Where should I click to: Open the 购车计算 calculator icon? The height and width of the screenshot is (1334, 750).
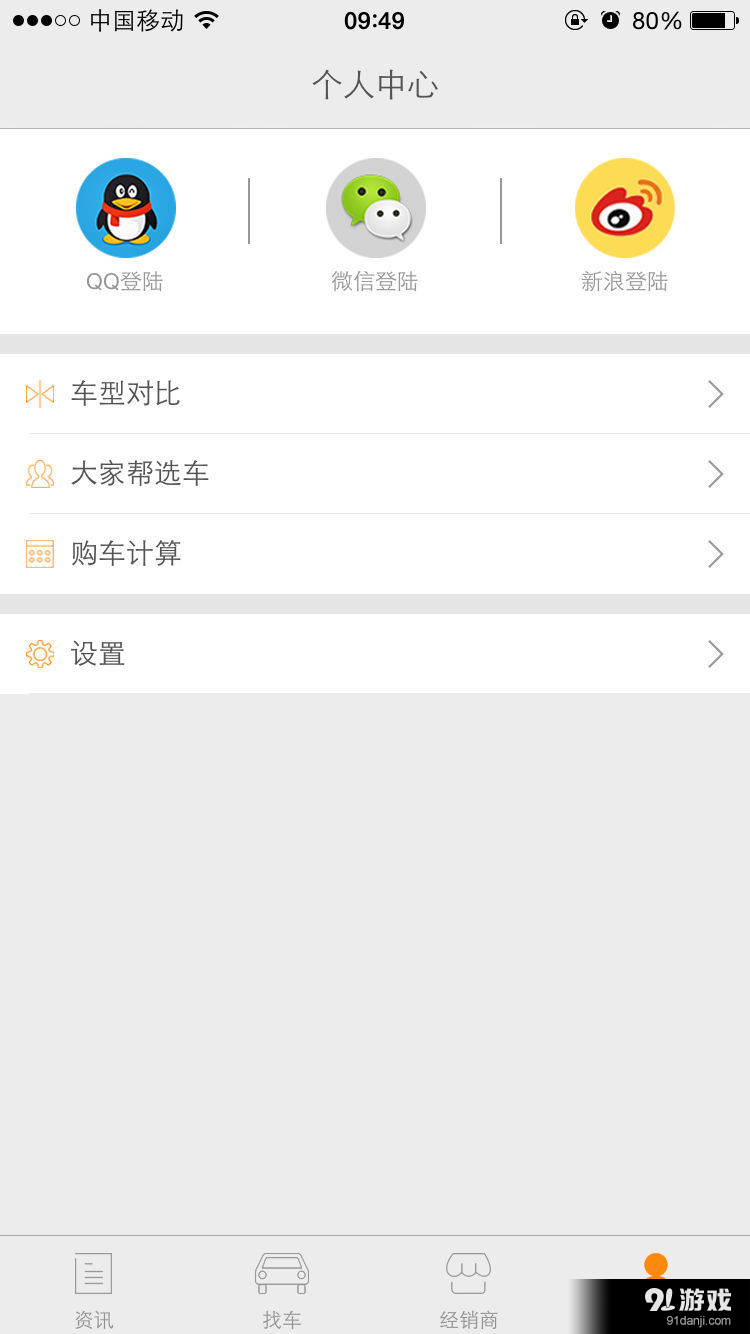tap(40, 554)
